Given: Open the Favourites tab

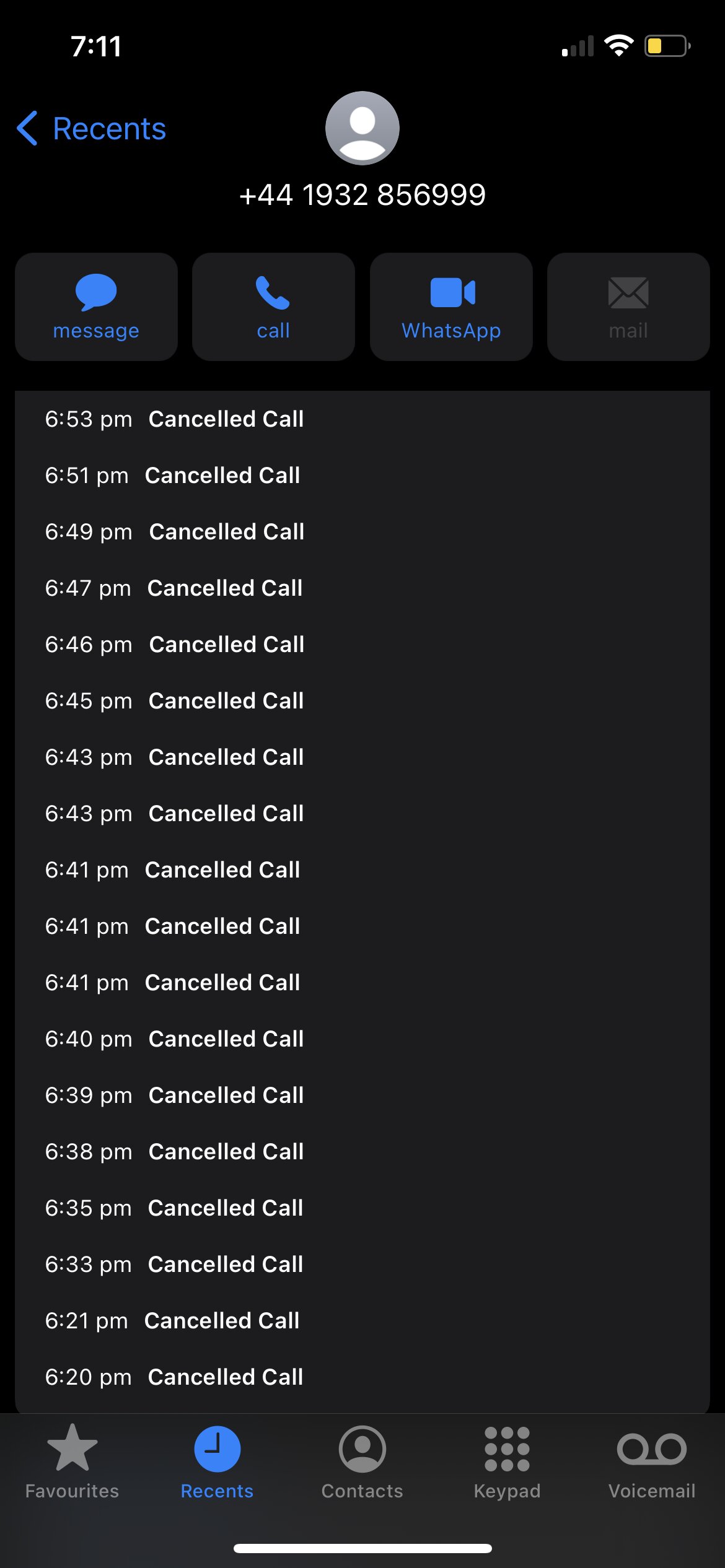Looking at the screenshot, I should 72,1461.
